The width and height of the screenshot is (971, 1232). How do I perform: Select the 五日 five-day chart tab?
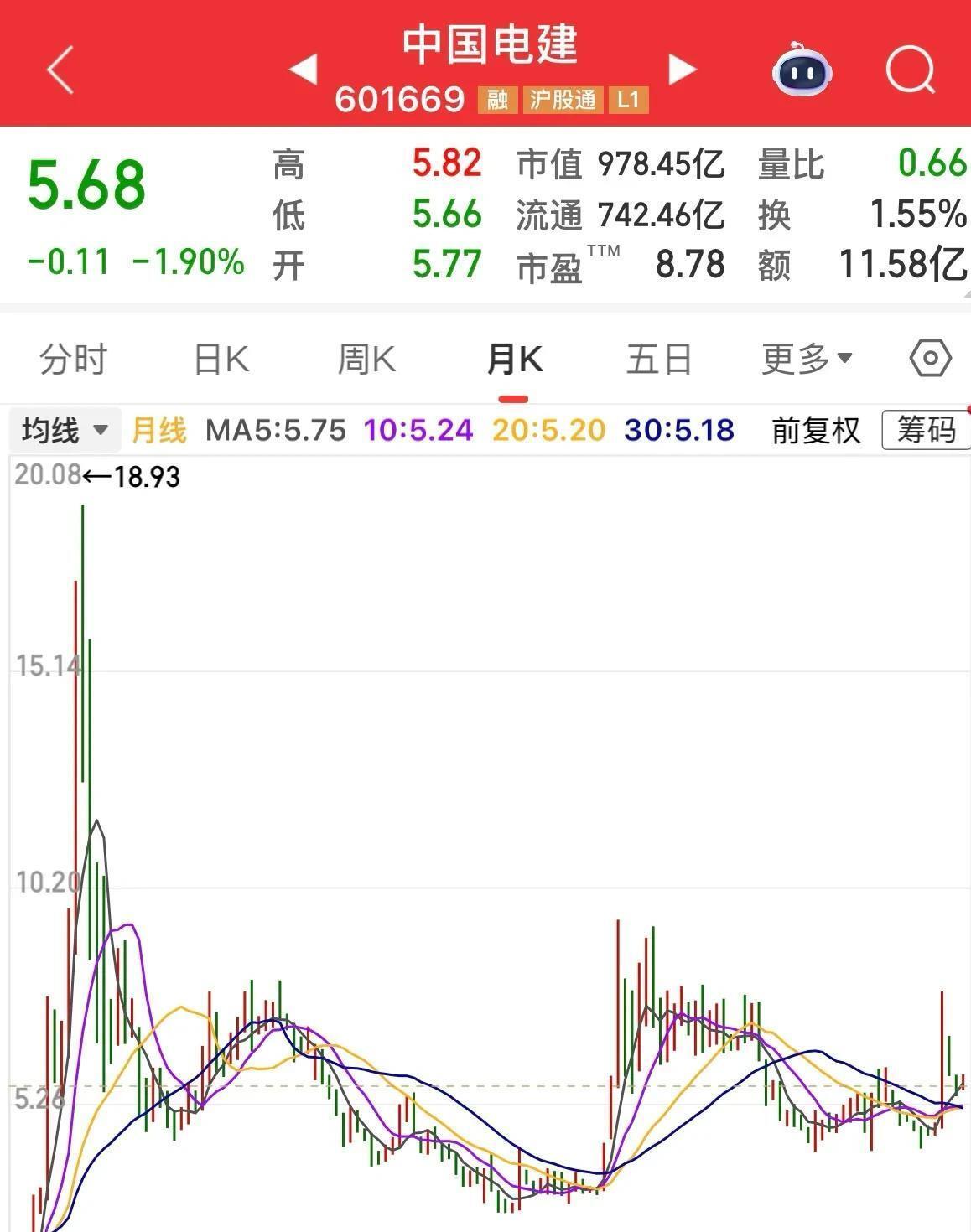click(659, 359)
